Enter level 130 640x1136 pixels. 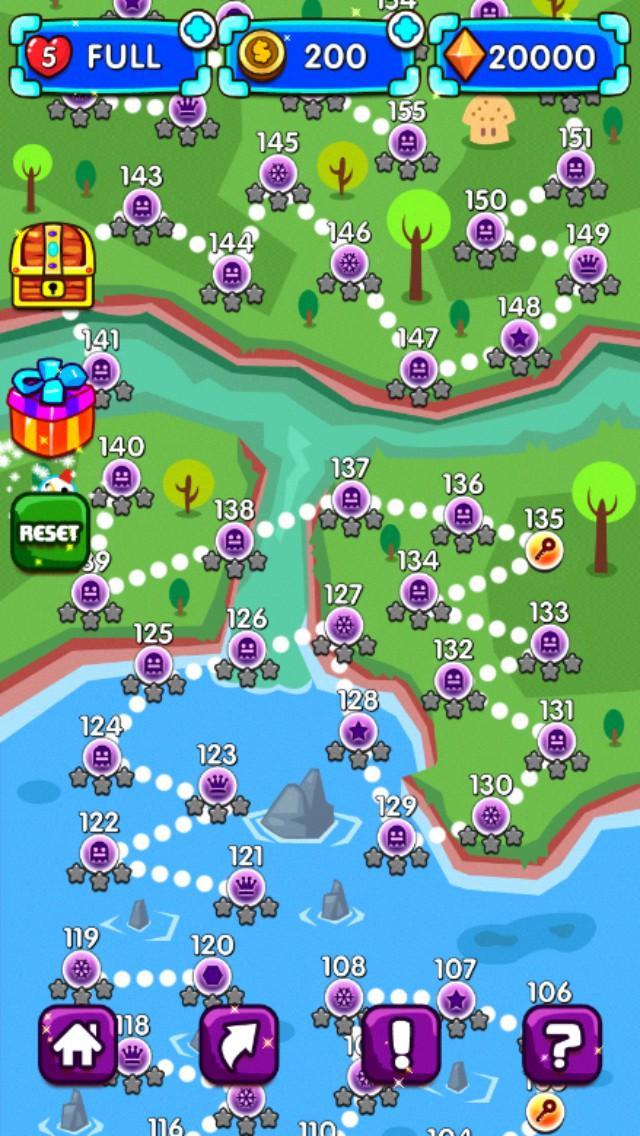491,815
